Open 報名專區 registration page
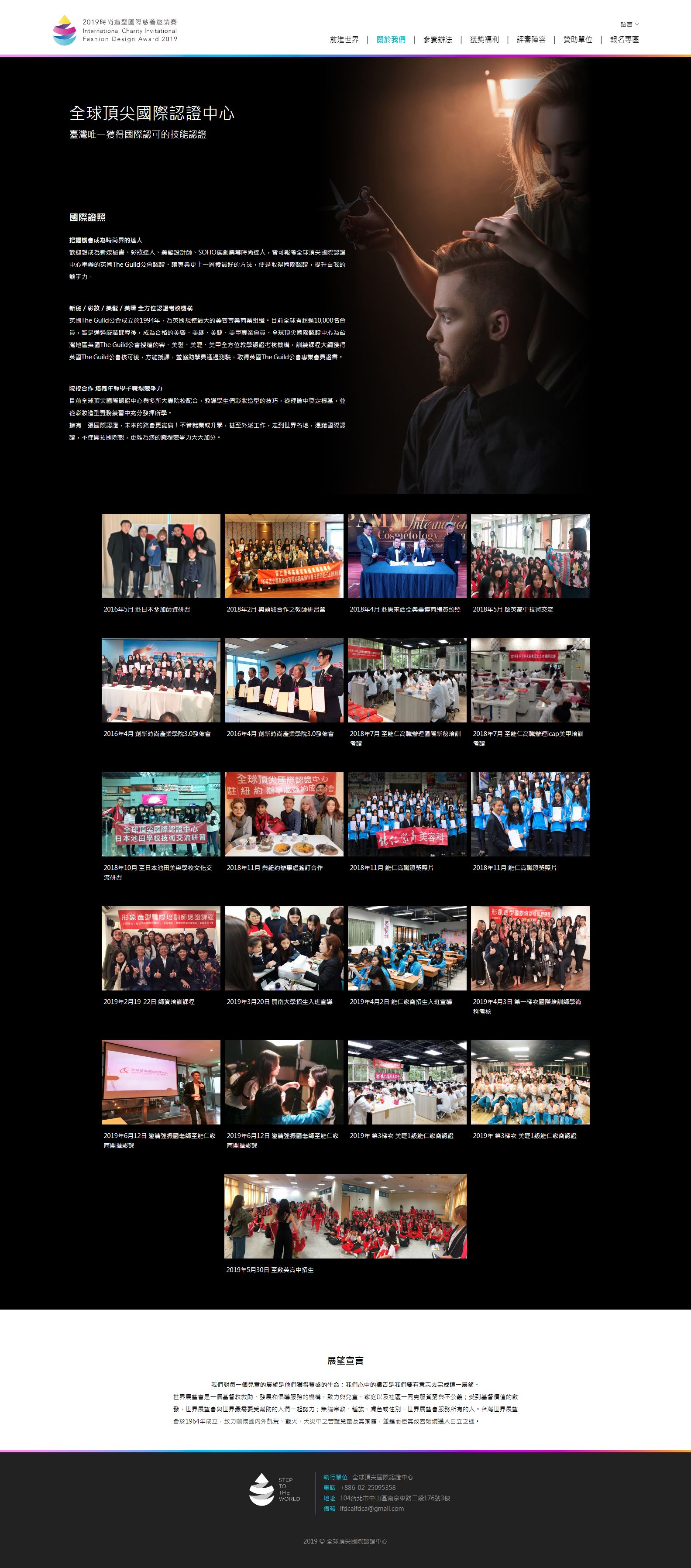691x1568 pixels. coord(624,40)
